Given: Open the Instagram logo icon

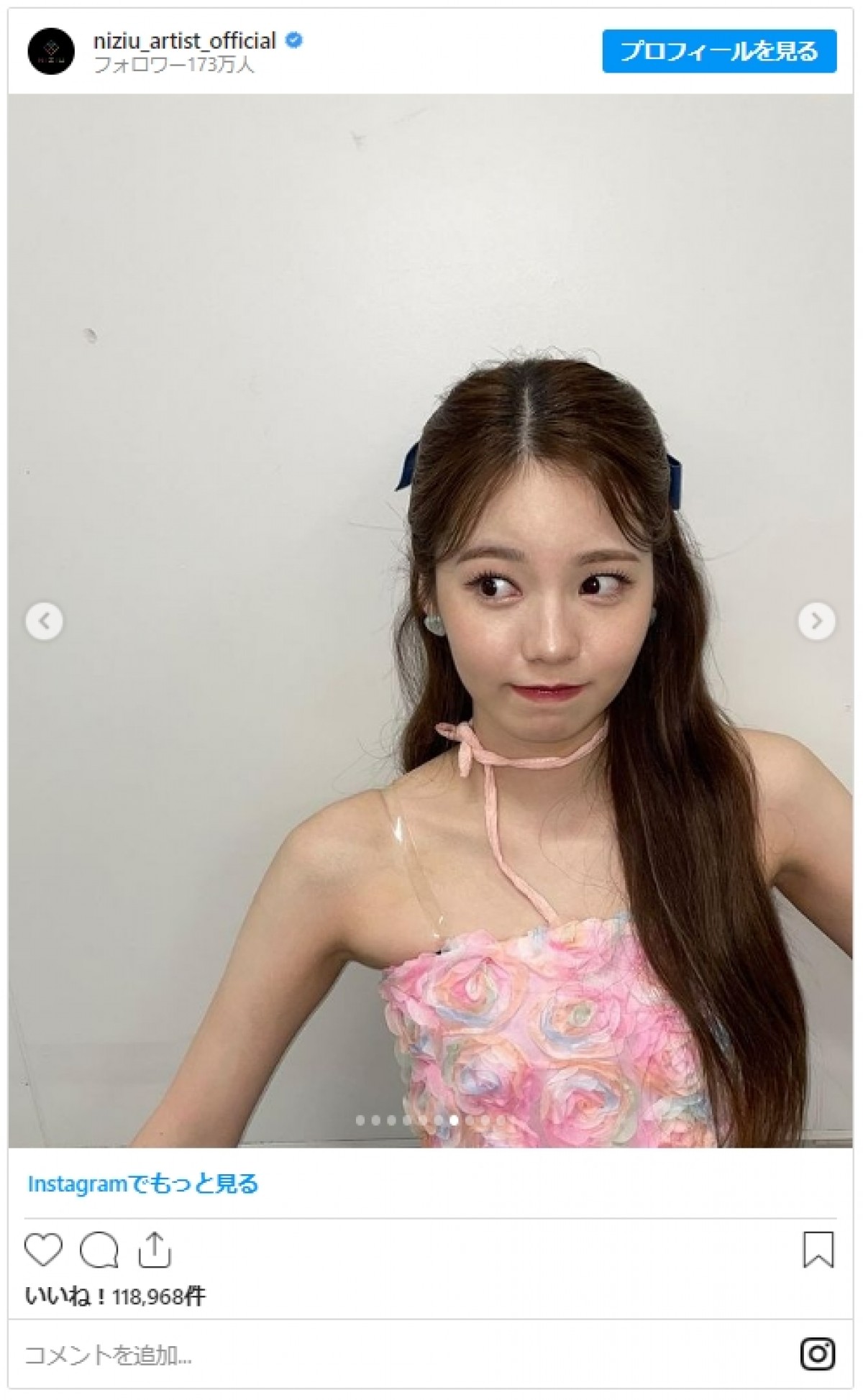Looking at the screenshot, I should (x=817, y=1355).
